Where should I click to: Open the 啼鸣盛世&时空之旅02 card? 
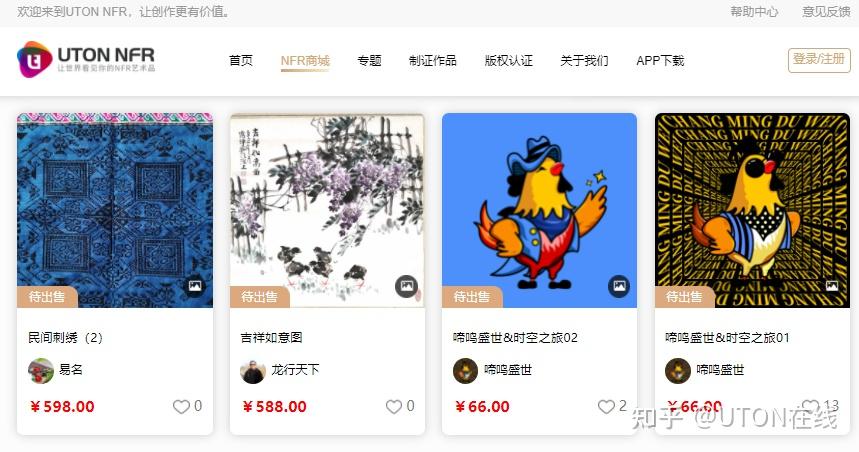pos(539,210)
